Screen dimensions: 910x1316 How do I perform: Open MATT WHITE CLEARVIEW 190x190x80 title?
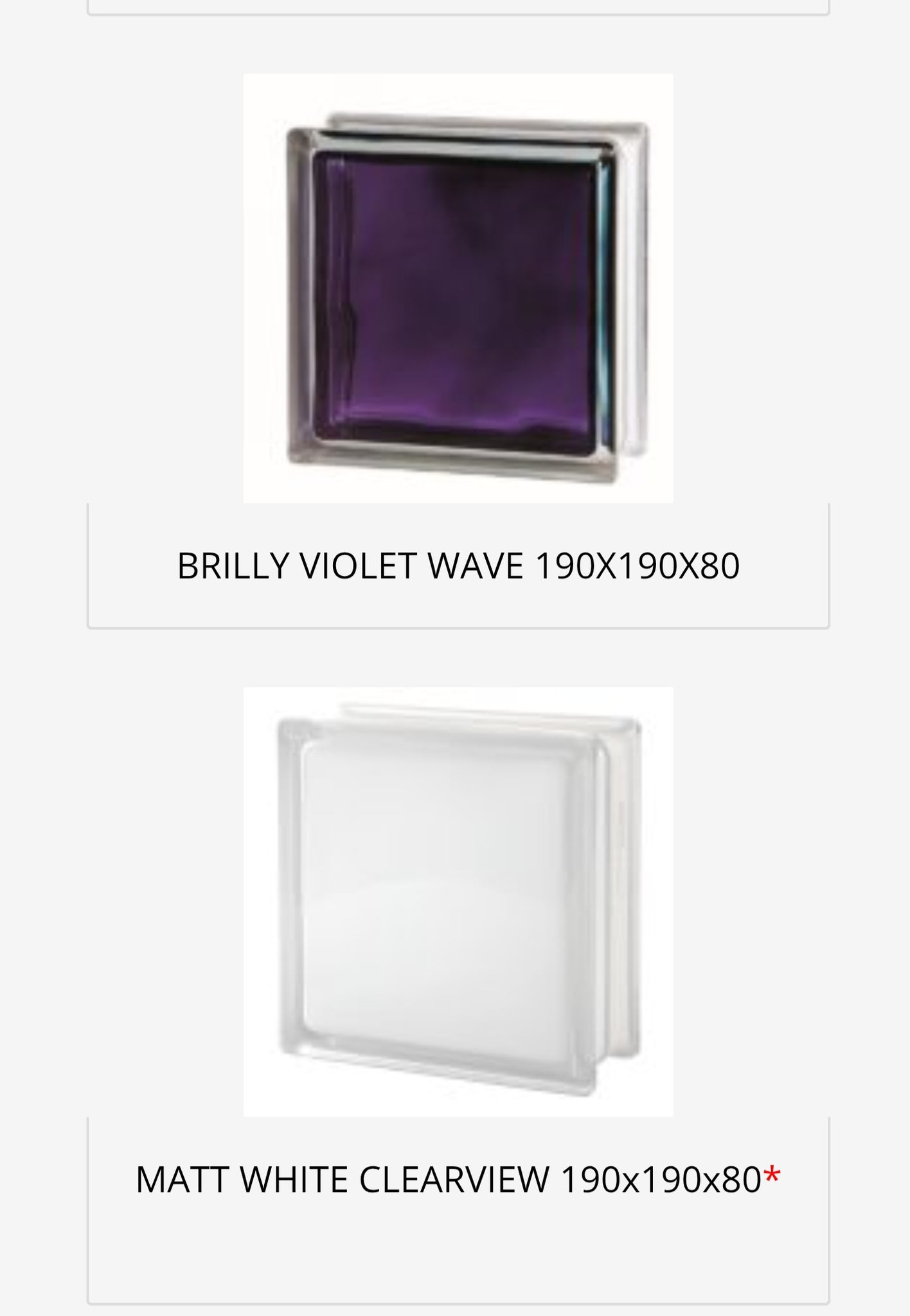[x=449, y=1179]
